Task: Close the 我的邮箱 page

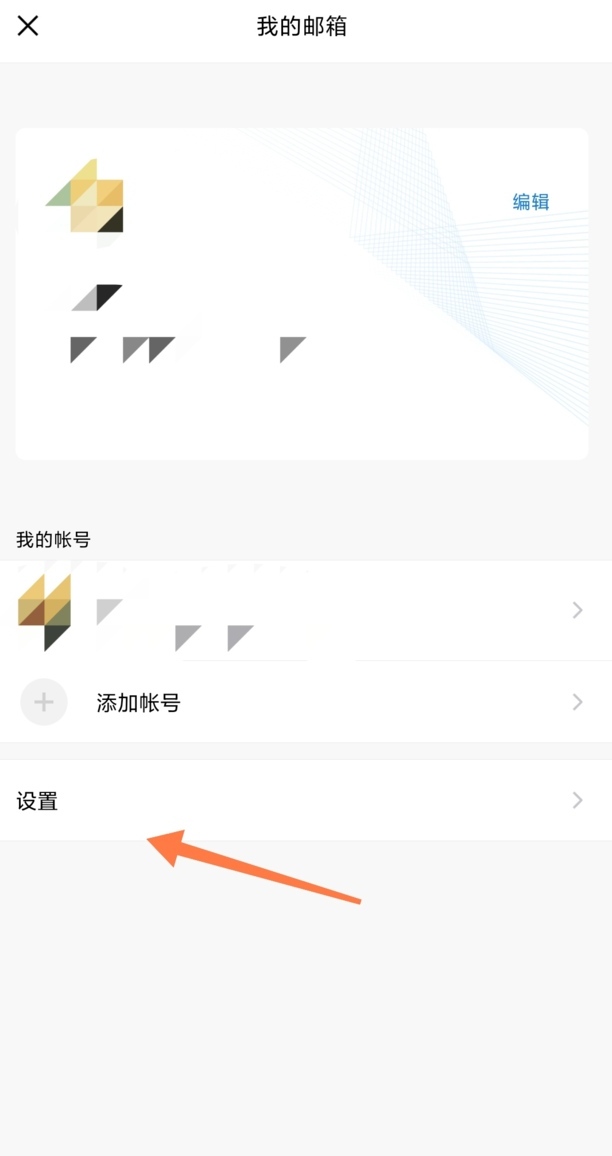Action: click(x=28, y=26)
